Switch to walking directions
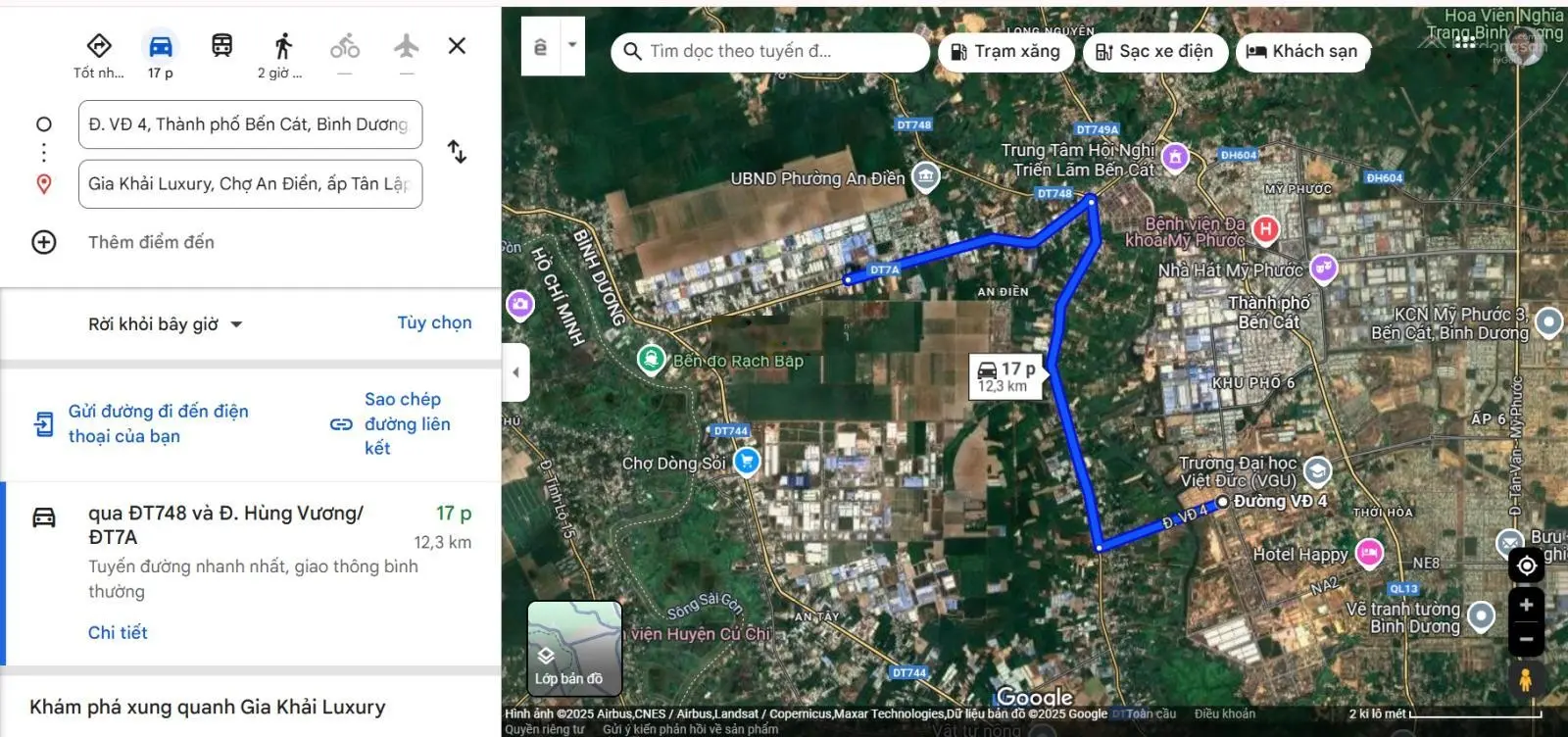 pos(283,47)
